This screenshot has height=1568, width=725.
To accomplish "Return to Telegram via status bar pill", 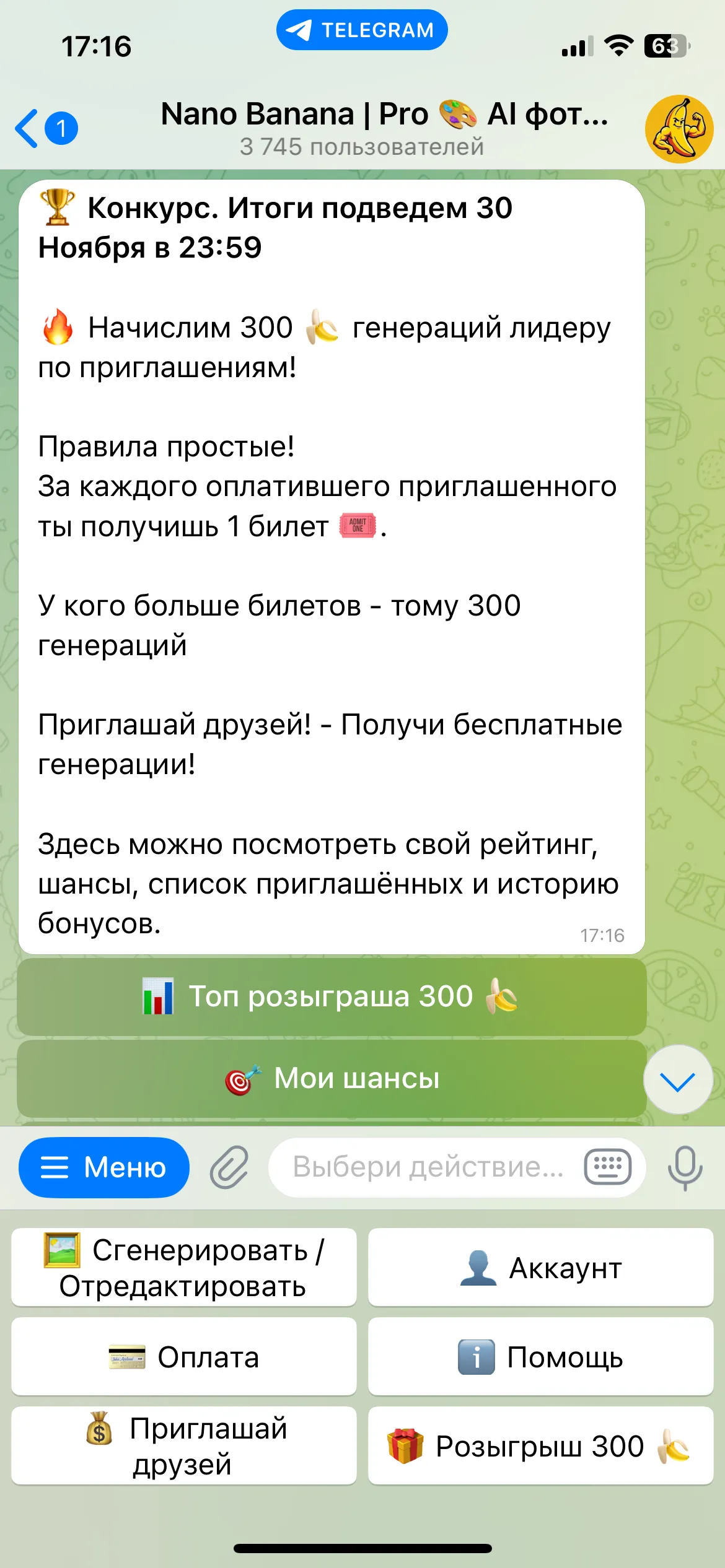I will [362, 30].
